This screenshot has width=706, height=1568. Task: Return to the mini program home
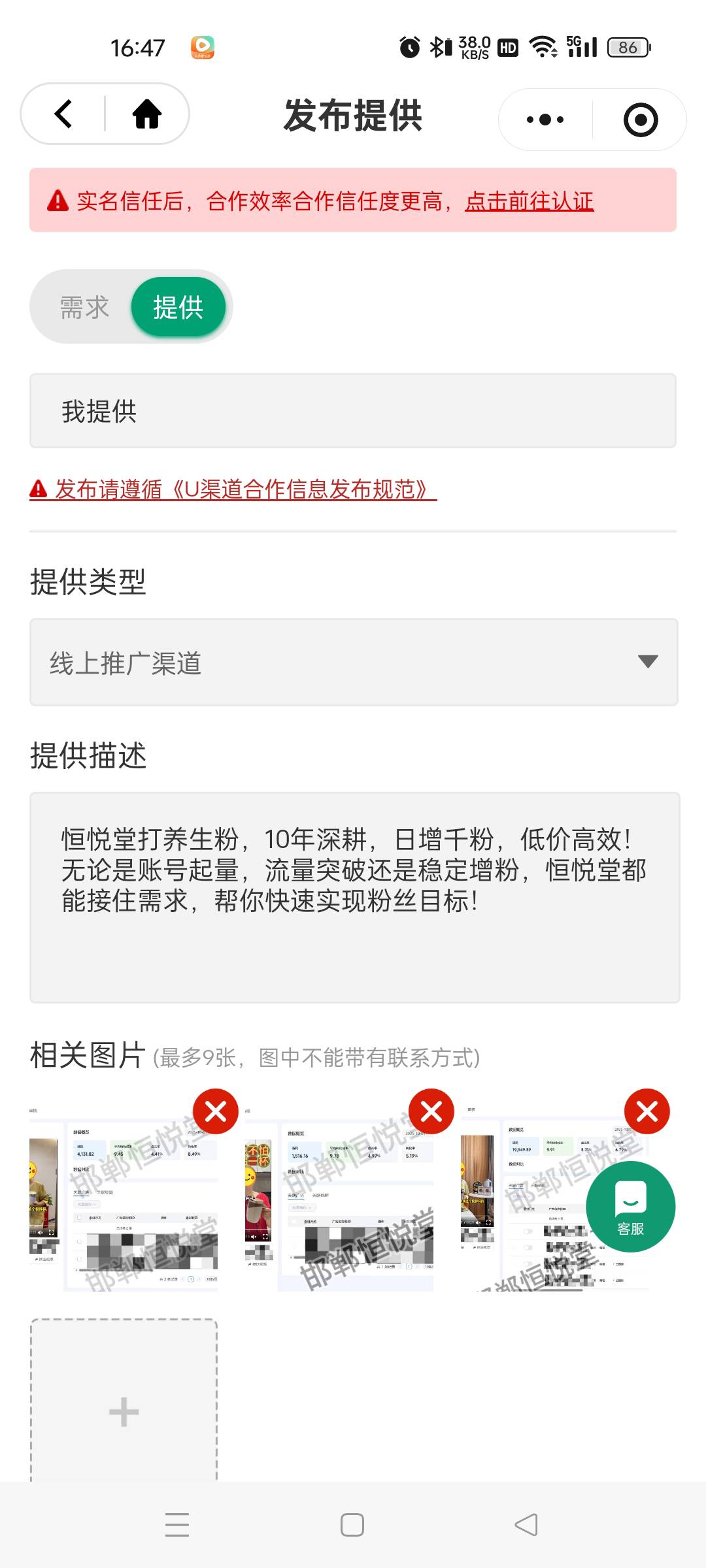(147, 114)
